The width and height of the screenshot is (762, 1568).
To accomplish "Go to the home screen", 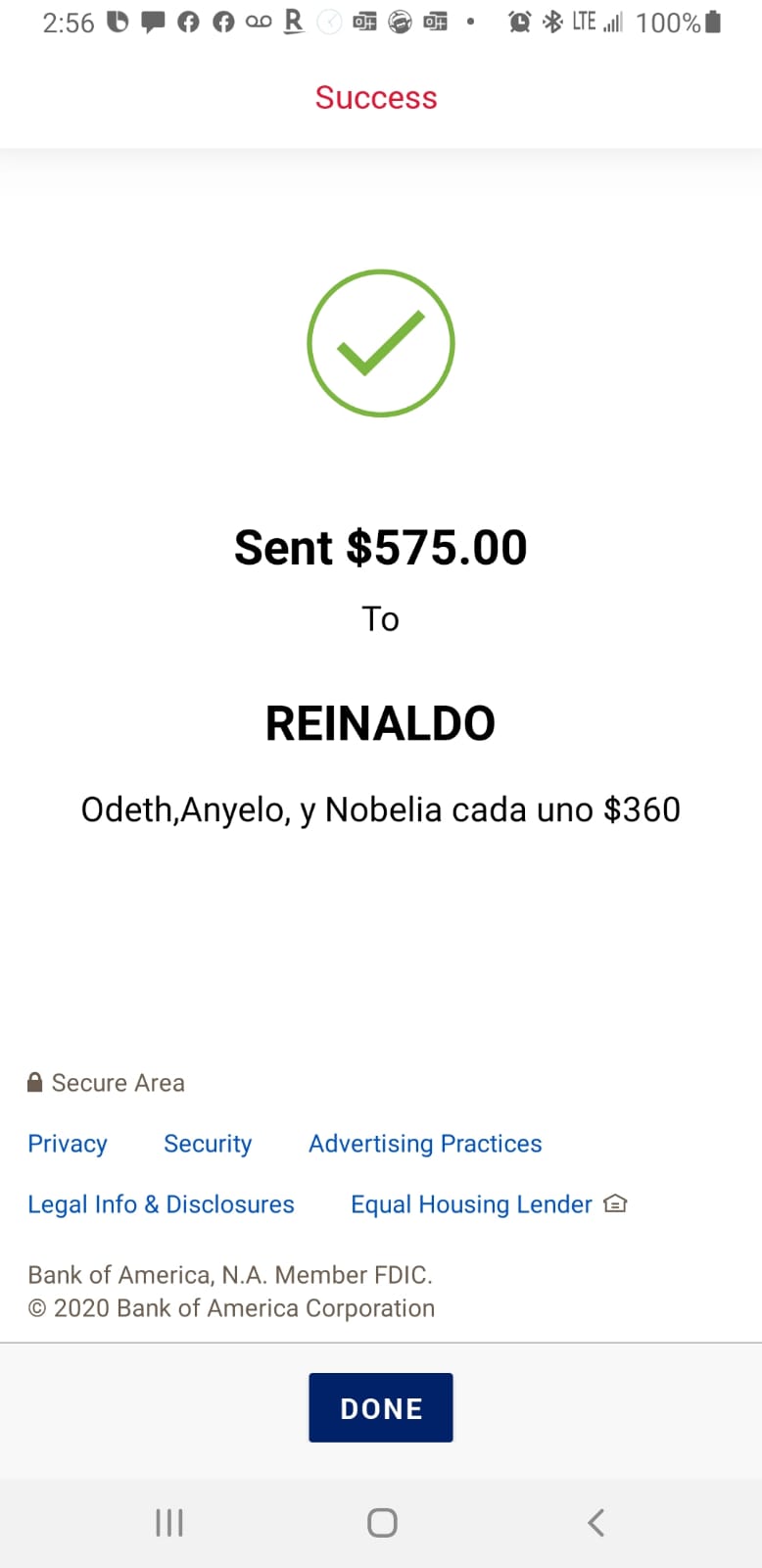I will click(382, 1522).
